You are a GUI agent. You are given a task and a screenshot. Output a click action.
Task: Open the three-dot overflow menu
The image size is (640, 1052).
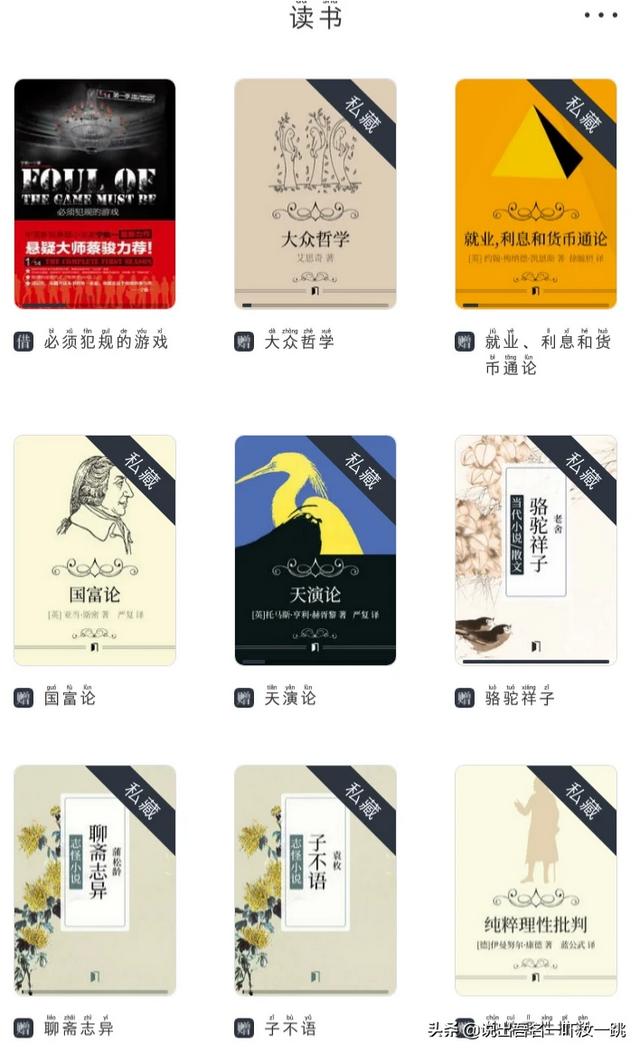[x=600, y=15]
